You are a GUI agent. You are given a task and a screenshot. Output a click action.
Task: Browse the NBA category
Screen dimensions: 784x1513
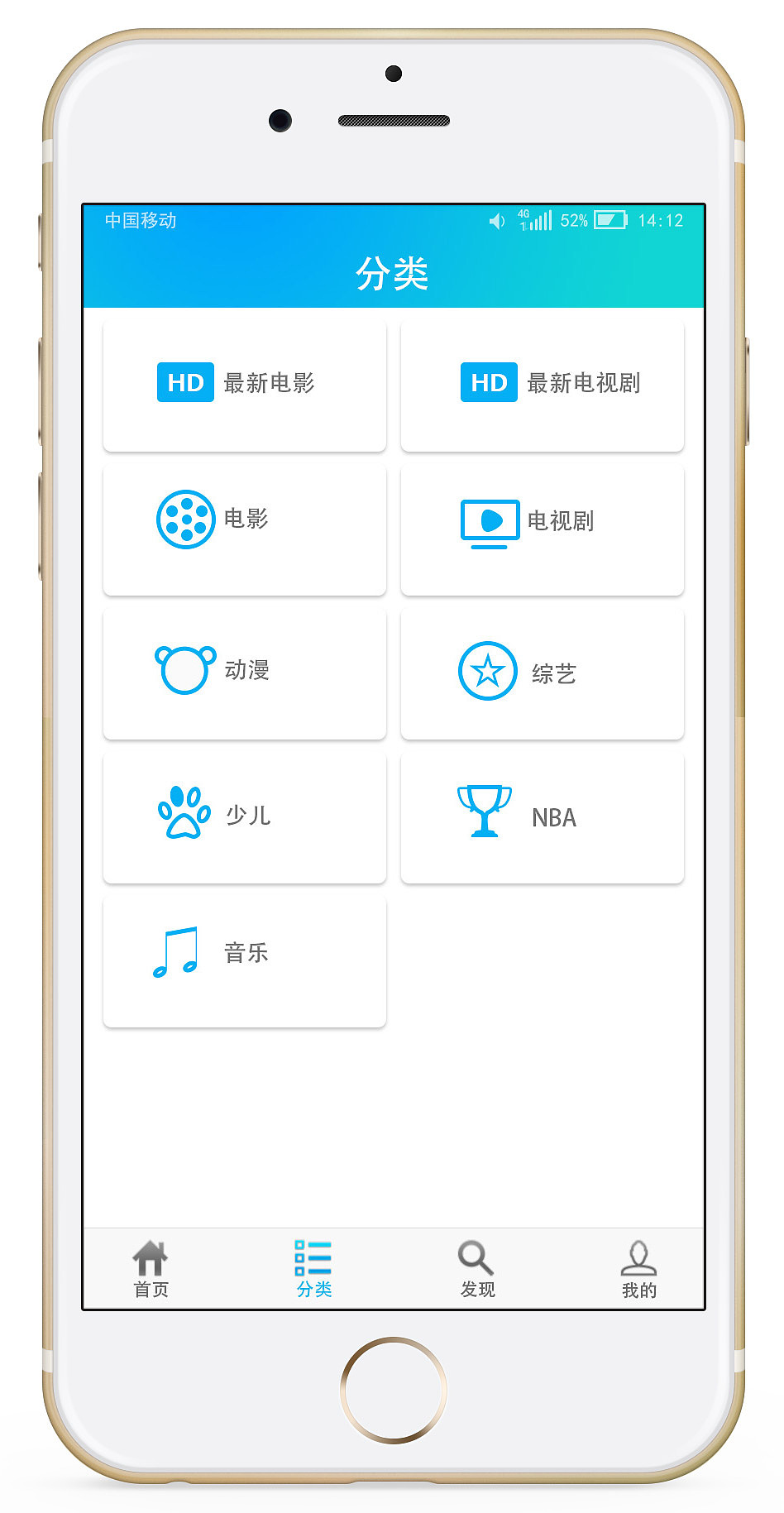[542, 816]
